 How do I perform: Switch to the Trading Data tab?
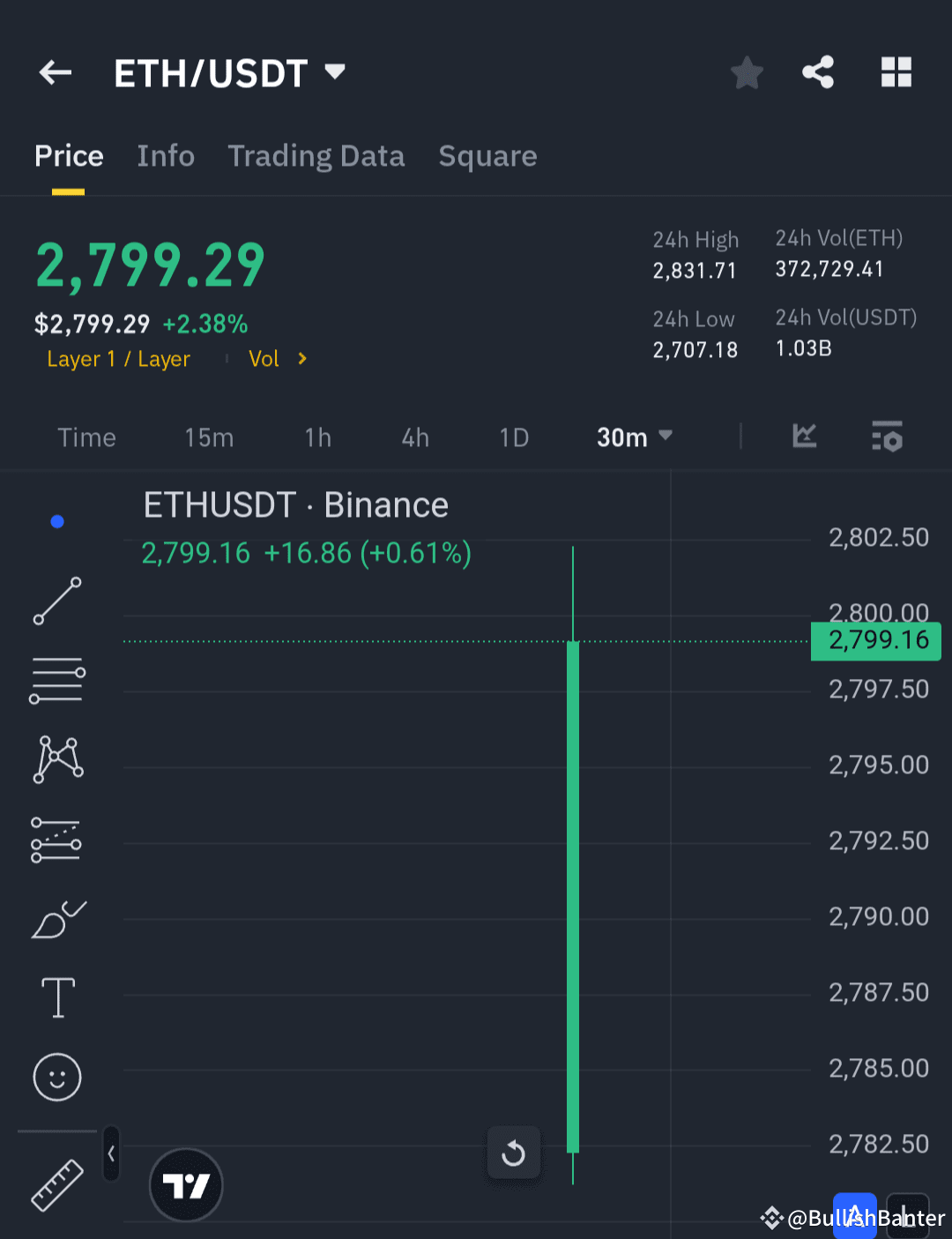pos(316,156)
